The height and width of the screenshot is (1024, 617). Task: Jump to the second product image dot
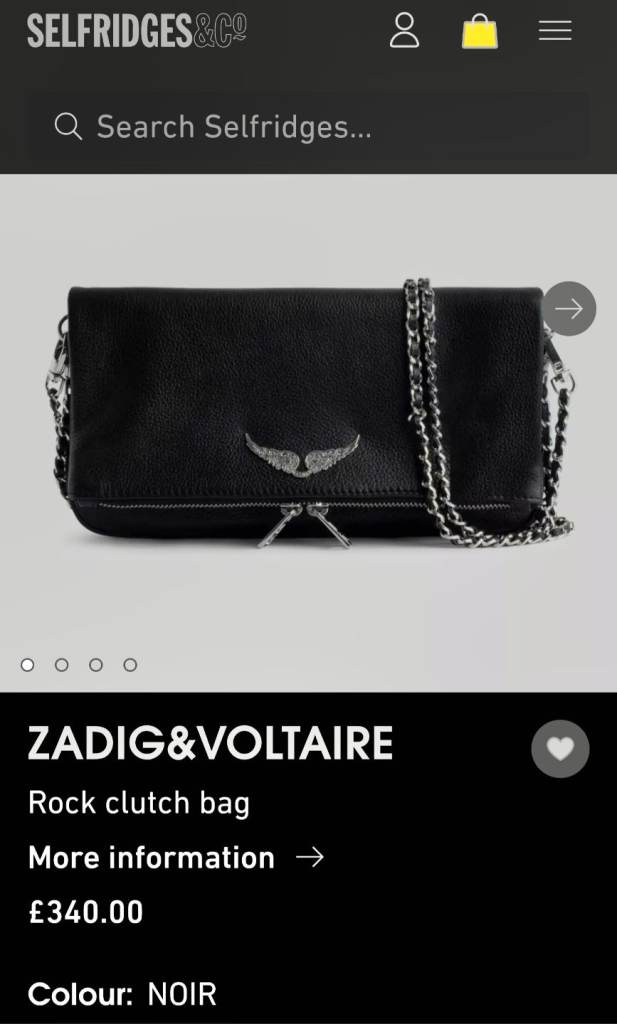62,665
